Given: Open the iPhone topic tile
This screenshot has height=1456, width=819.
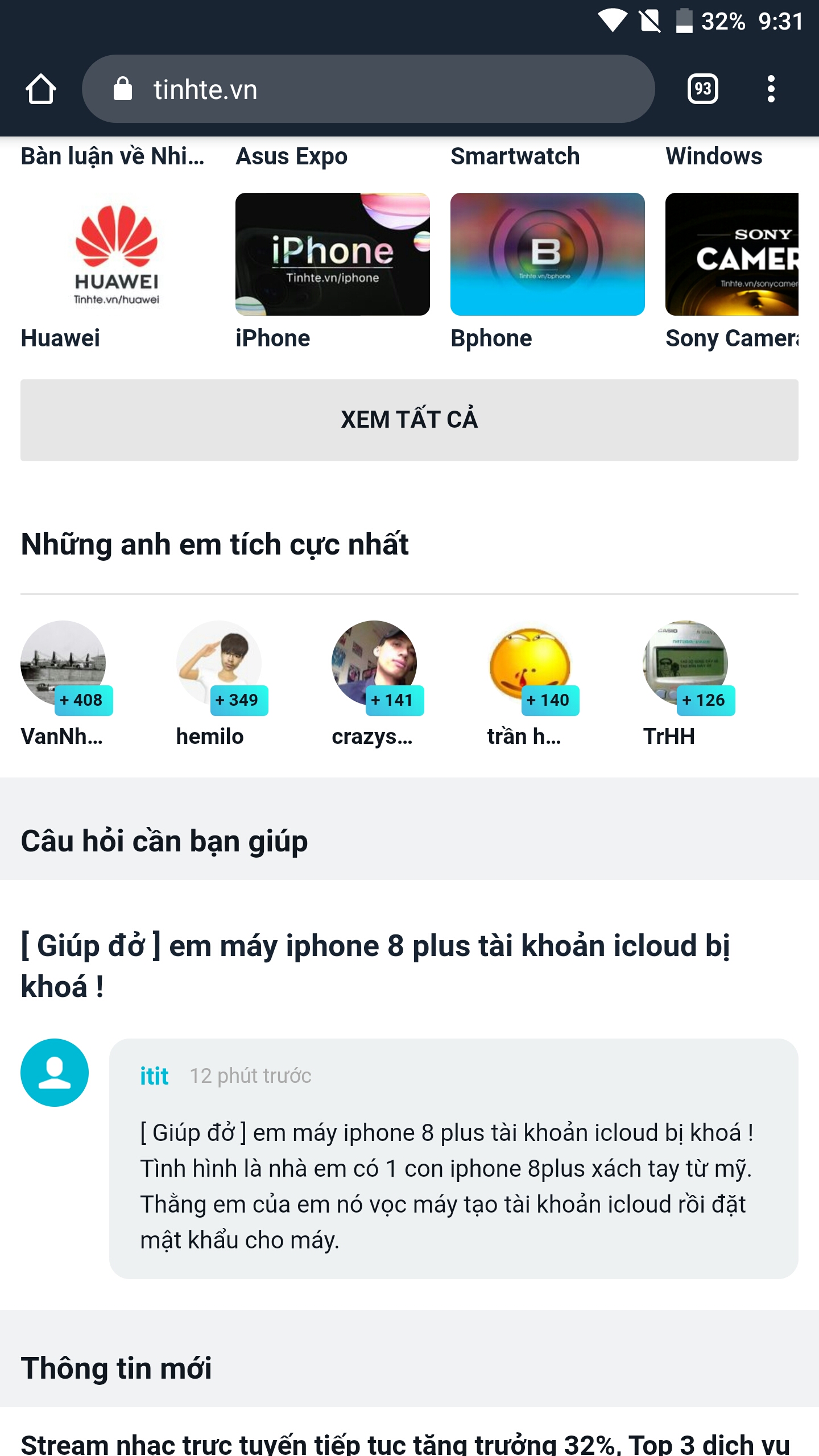Looking at the screenshot, I should pyautogui.click(x=333, y=272).
